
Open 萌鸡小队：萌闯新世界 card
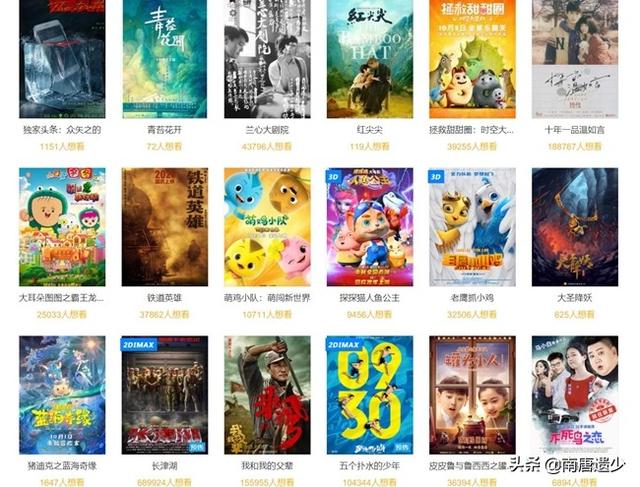tap(266, 228)
